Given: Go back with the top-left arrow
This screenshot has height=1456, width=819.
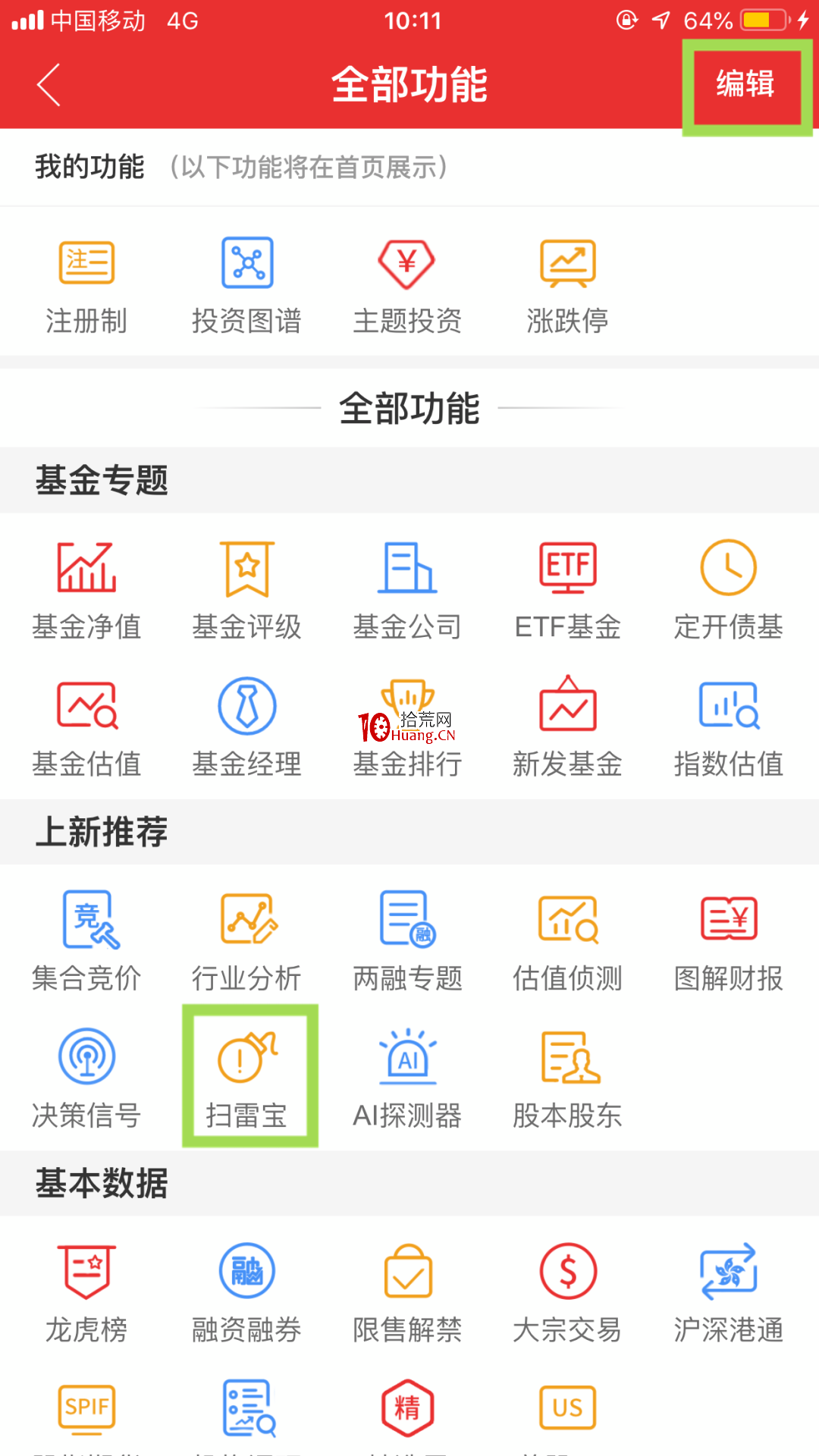Looking at the screenshot, I should click(x=49, y=84).
